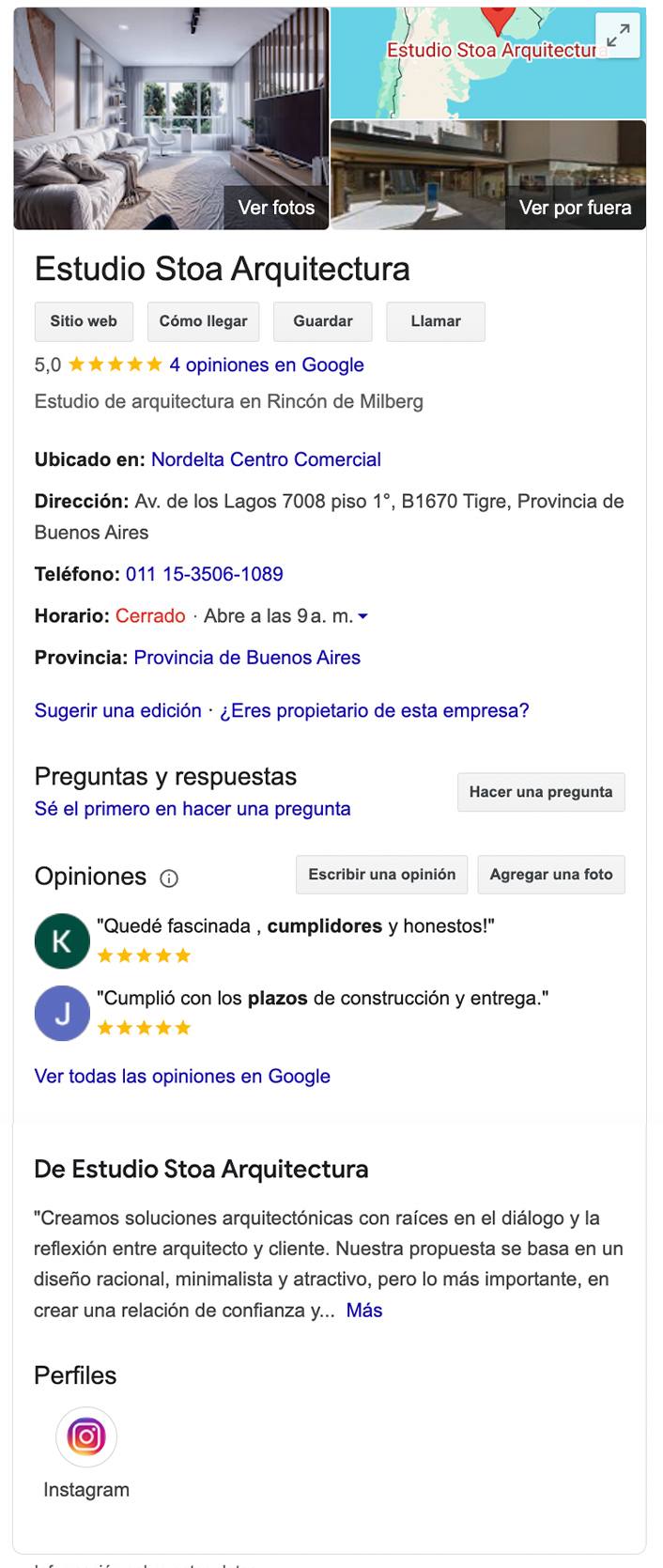Write a review with Escribir una opinión
This screenshot has height=1568, width=663.
pos(381,875)
